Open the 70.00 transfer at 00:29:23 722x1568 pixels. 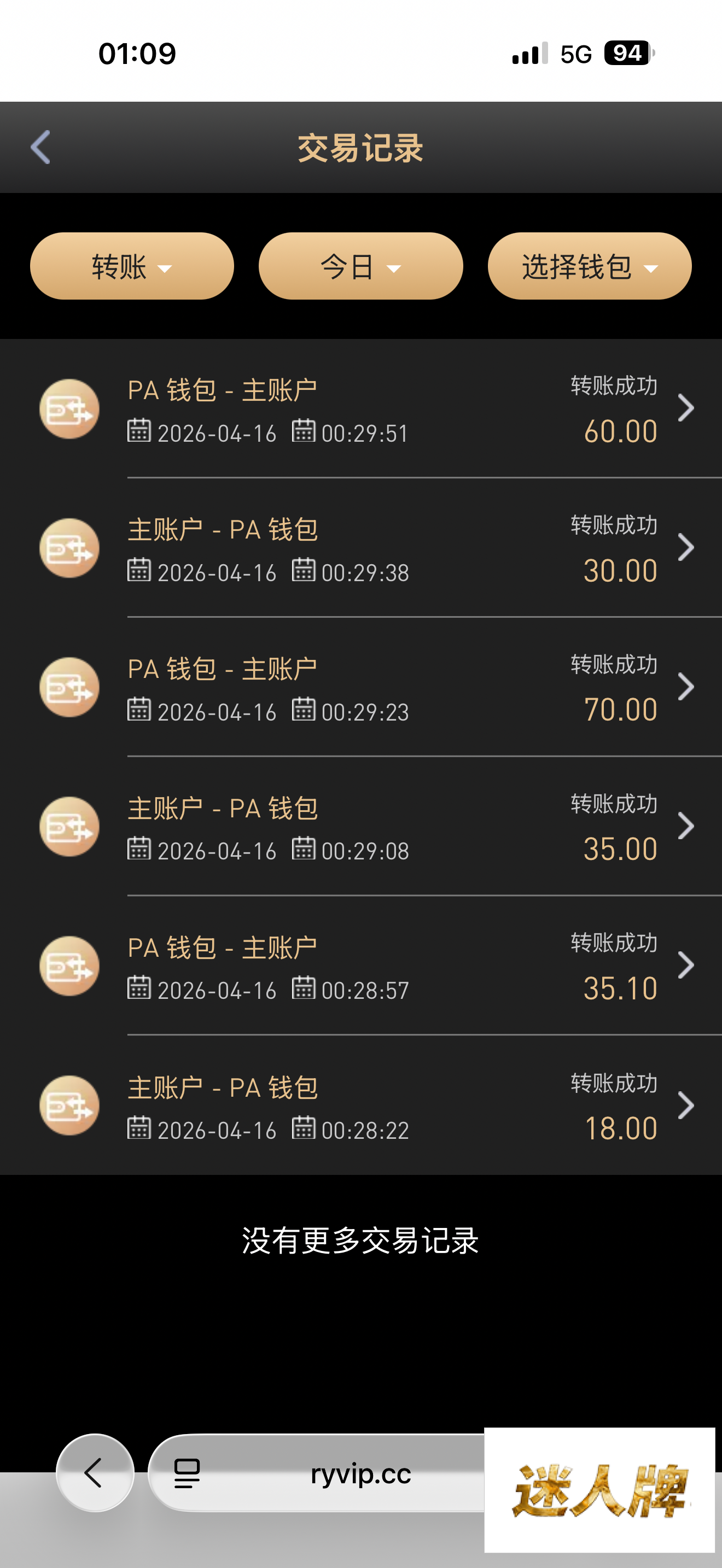(x=389, y=687)
